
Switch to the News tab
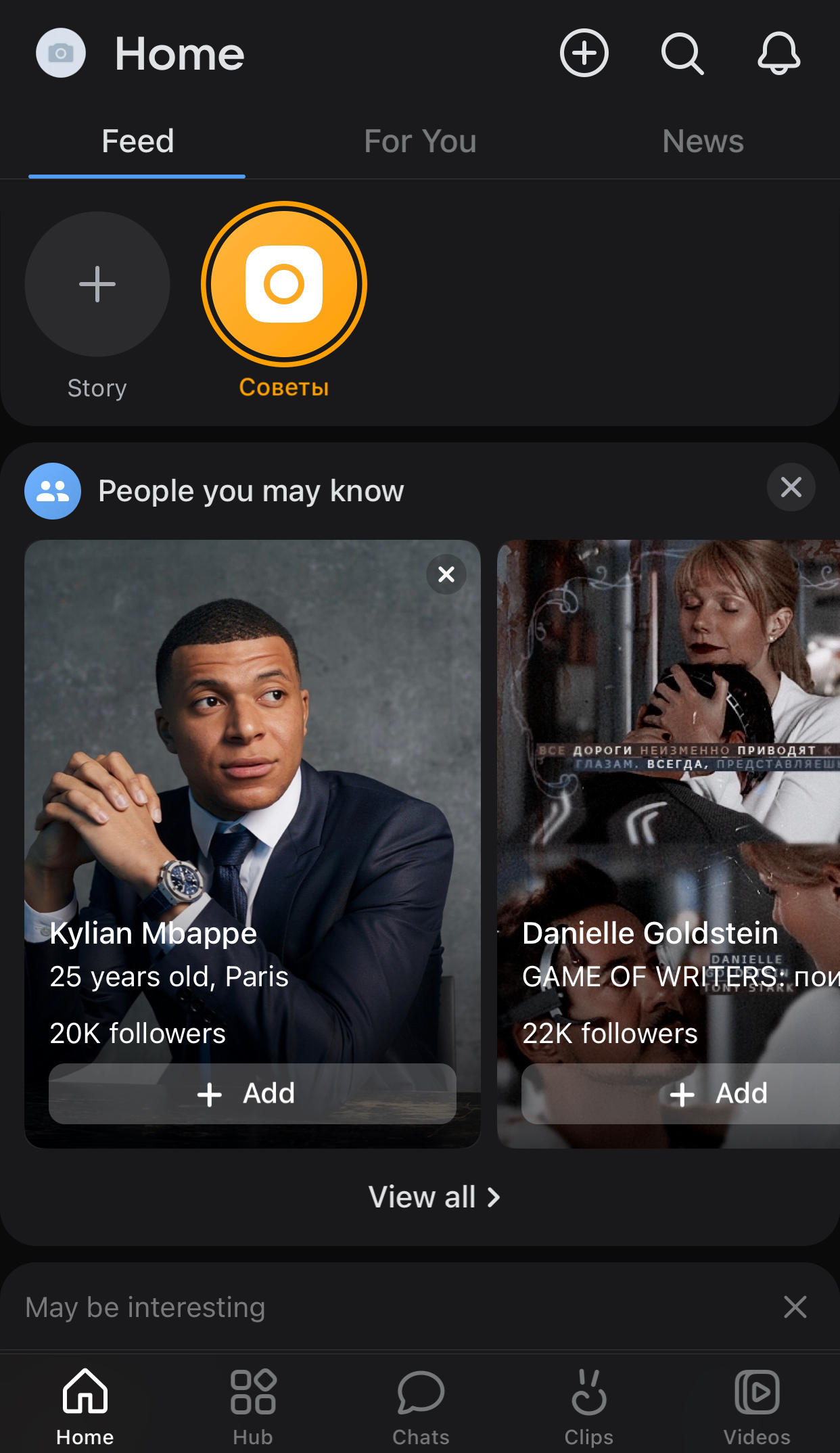[703, 141]
